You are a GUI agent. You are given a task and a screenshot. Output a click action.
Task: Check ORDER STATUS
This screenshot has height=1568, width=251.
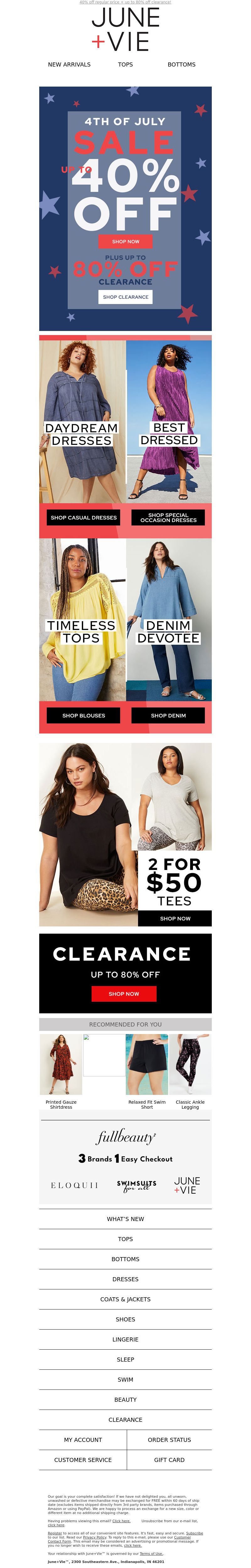pyautogui.click(x=169, y=1440)
